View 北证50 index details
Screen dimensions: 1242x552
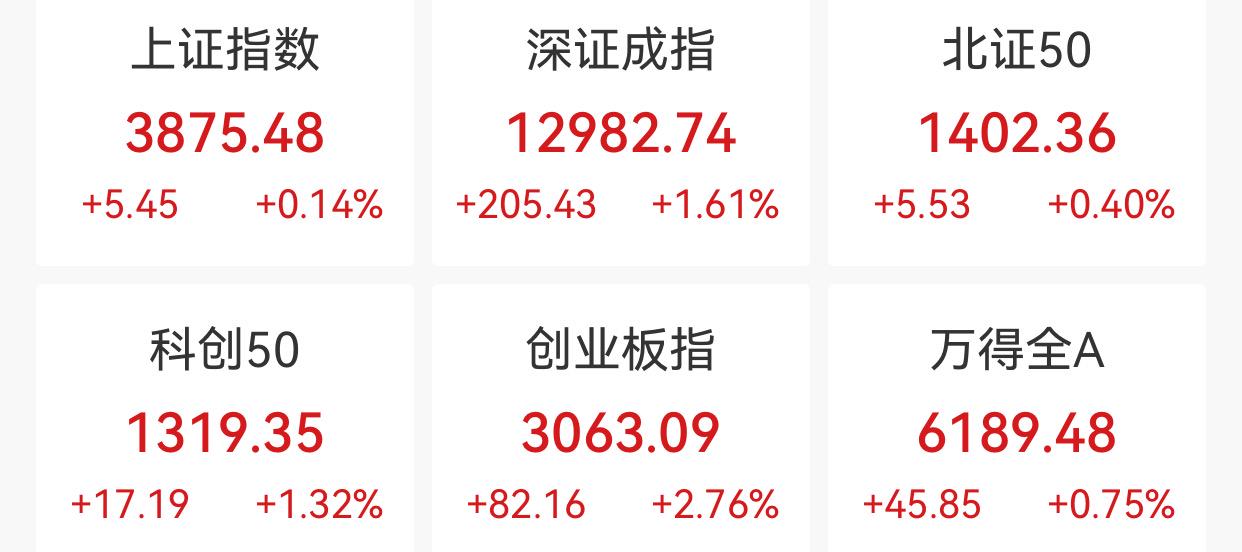(1016, 130)
